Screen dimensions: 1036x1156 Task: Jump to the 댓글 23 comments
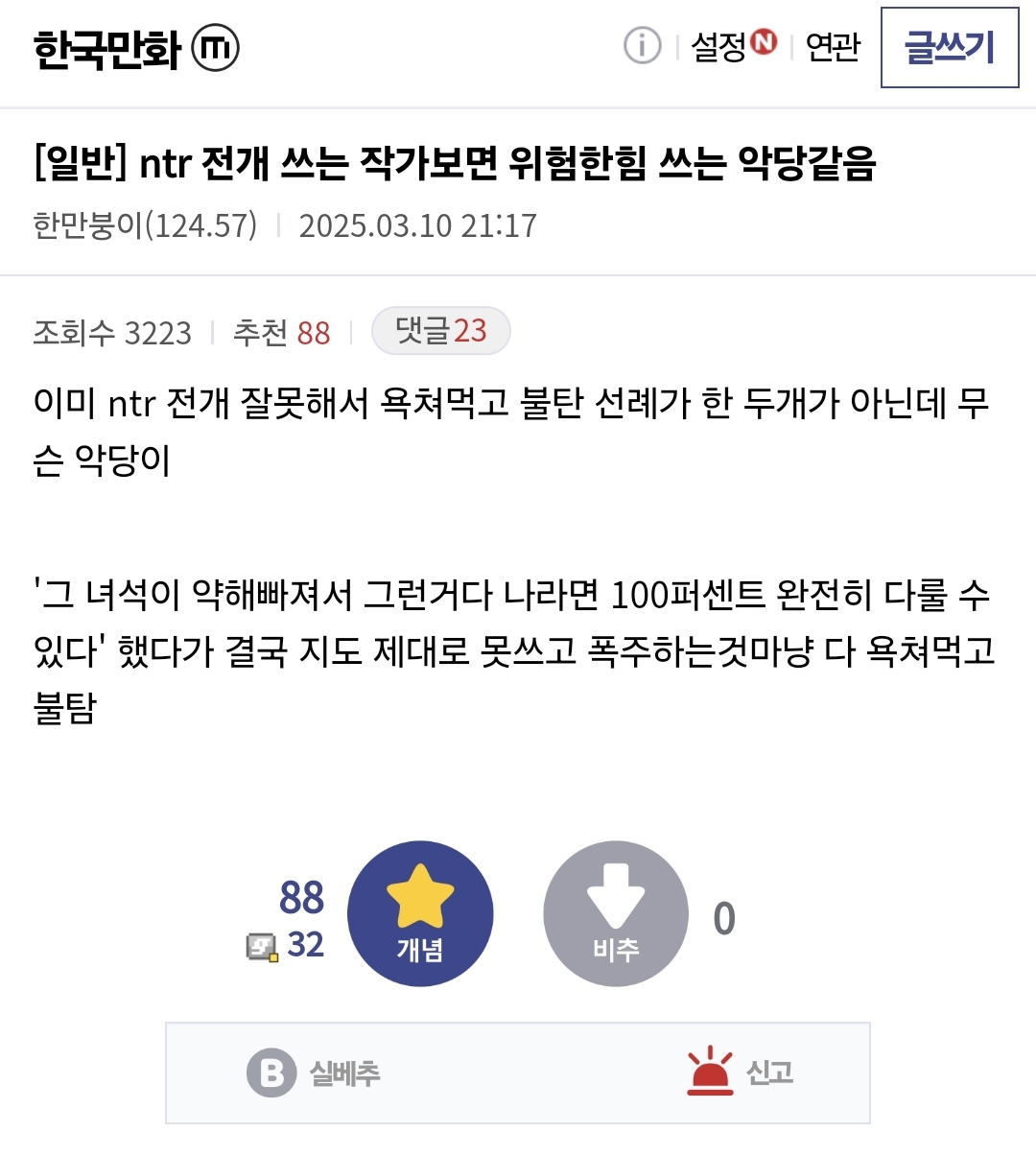[x=440, y=331]
